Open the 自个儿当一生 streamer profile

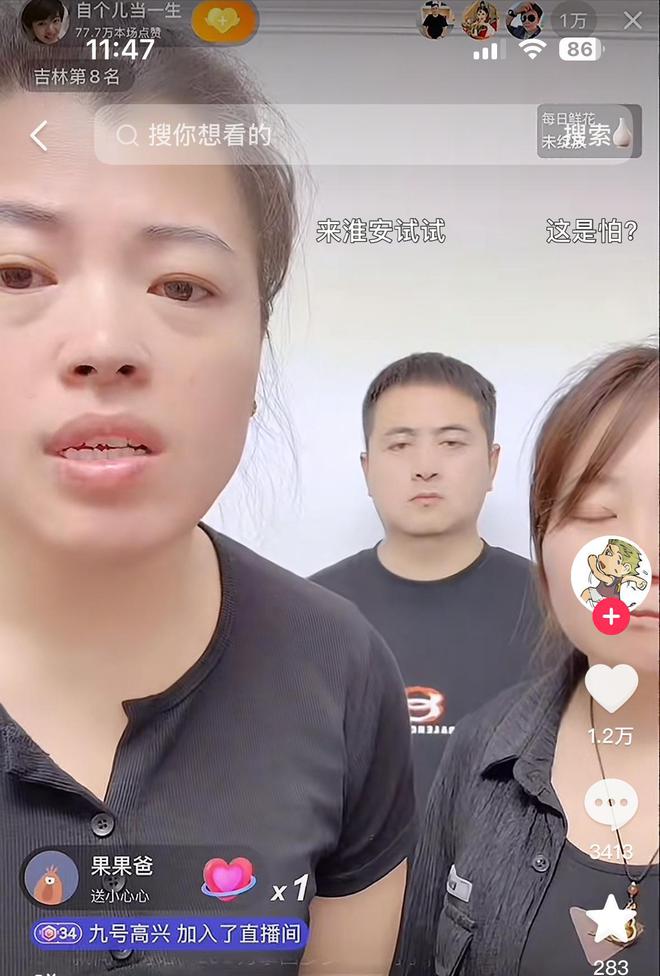tap(45, 20)
